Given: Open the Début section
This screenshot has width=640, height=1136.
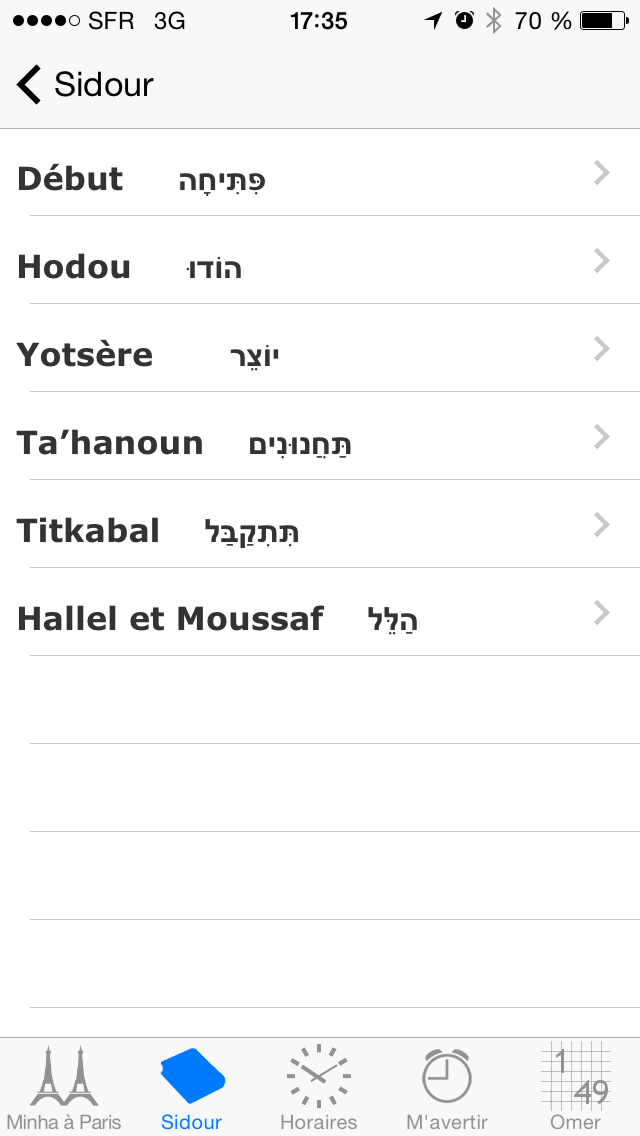Looking at the screenshot, I should tap(320, 173).
